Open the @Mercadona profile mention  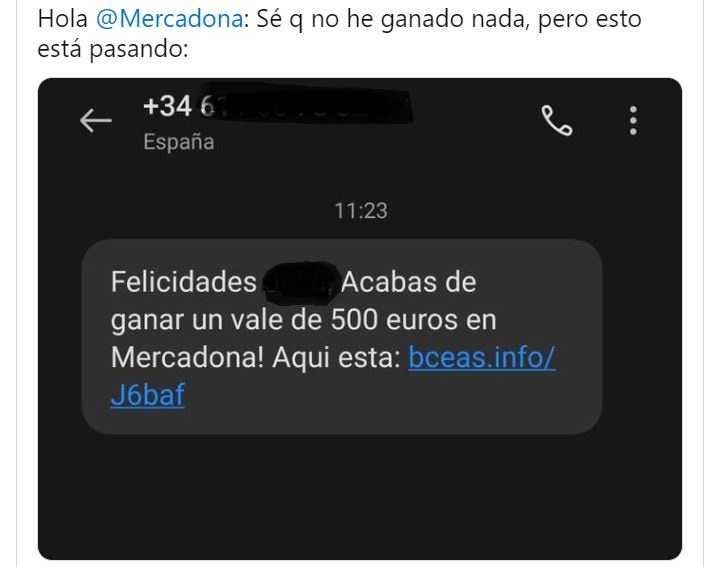click(x=169, y=20)
